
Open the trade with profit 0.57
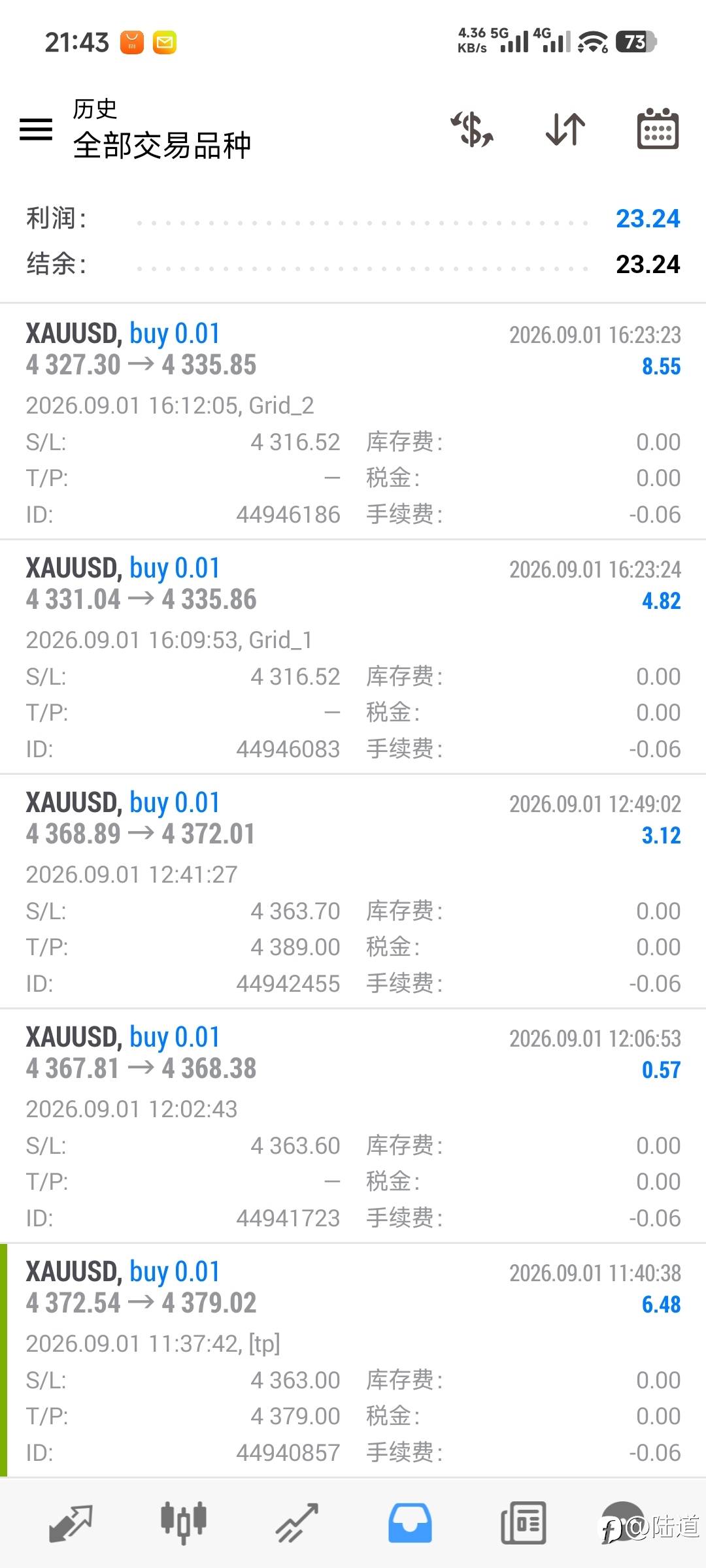(x=353, y=1126)
